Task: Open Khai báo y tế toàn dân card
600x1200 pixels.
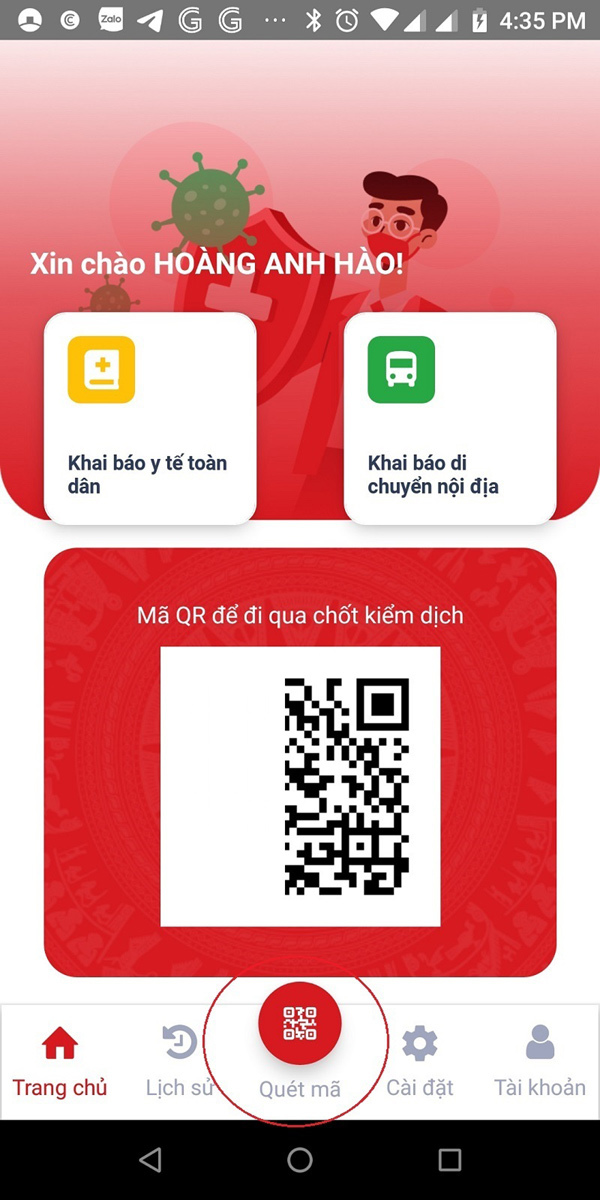Action: click(x=150, y=418)
